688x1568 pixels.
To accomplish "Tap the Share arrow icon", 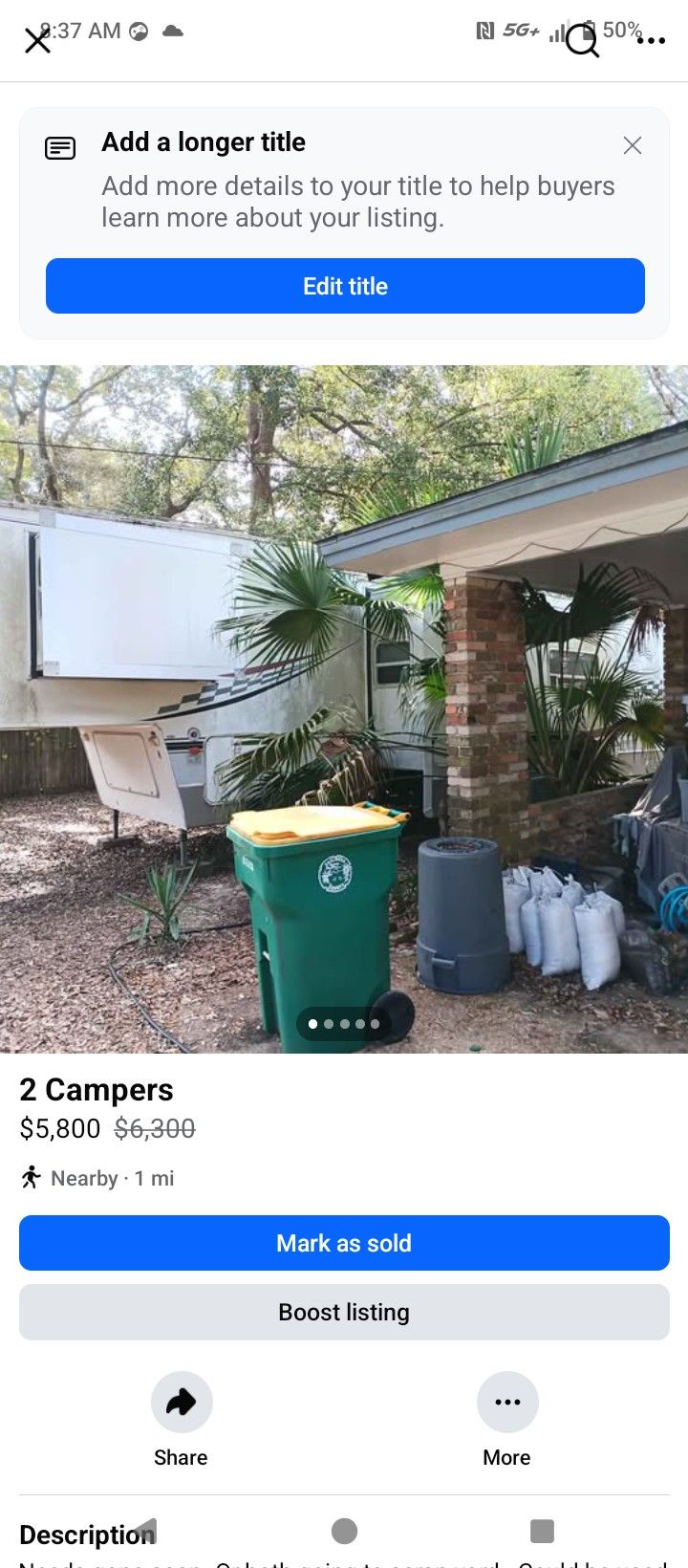I will (181, 1402).
